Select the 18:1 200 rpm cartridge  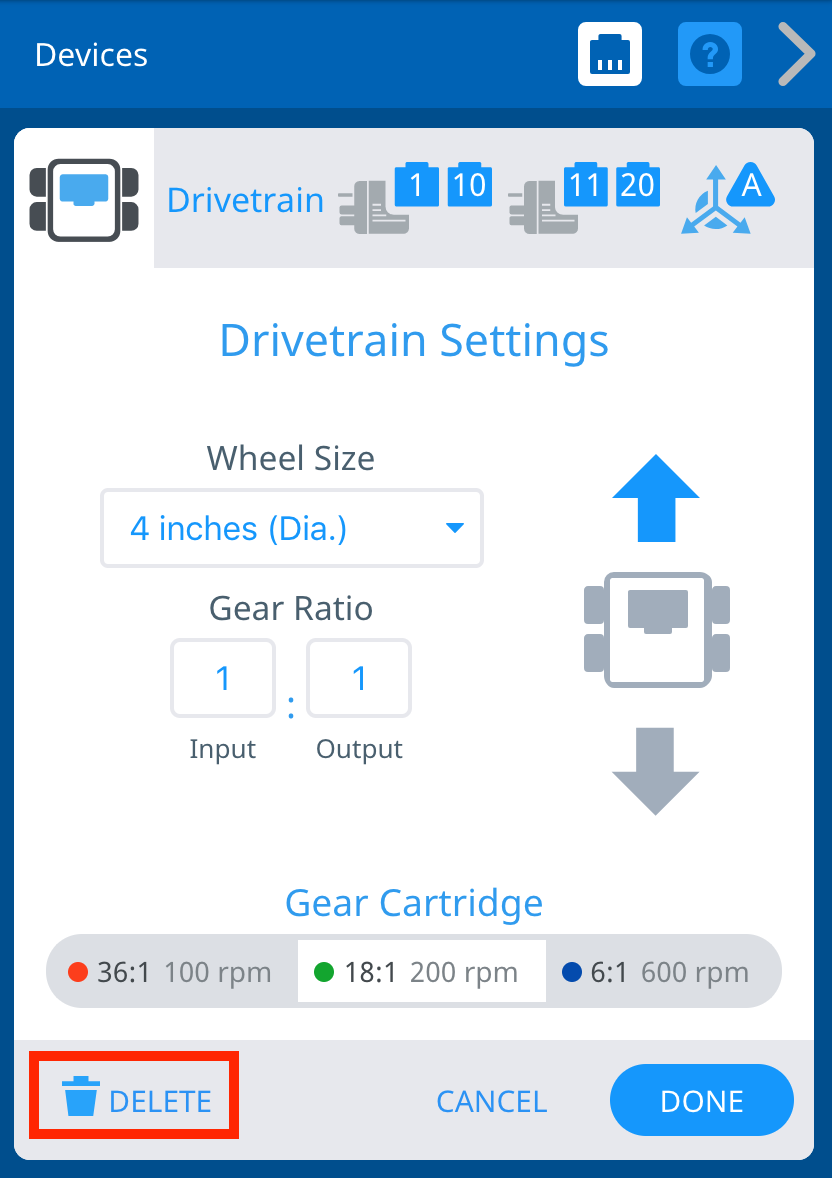click(x=421, y=972)
